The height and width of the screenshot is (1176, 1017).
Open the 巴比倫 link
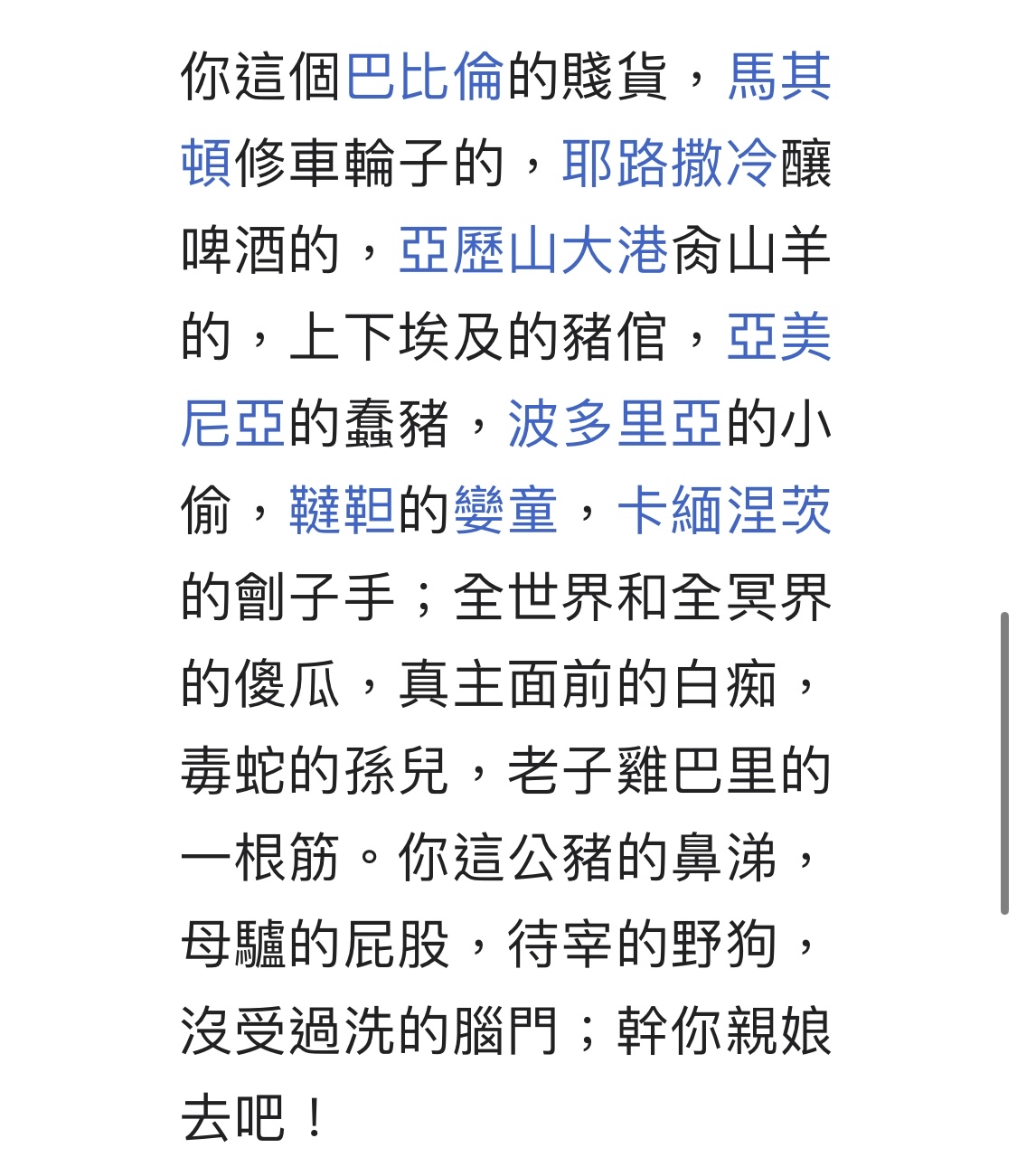coord(424,76)
